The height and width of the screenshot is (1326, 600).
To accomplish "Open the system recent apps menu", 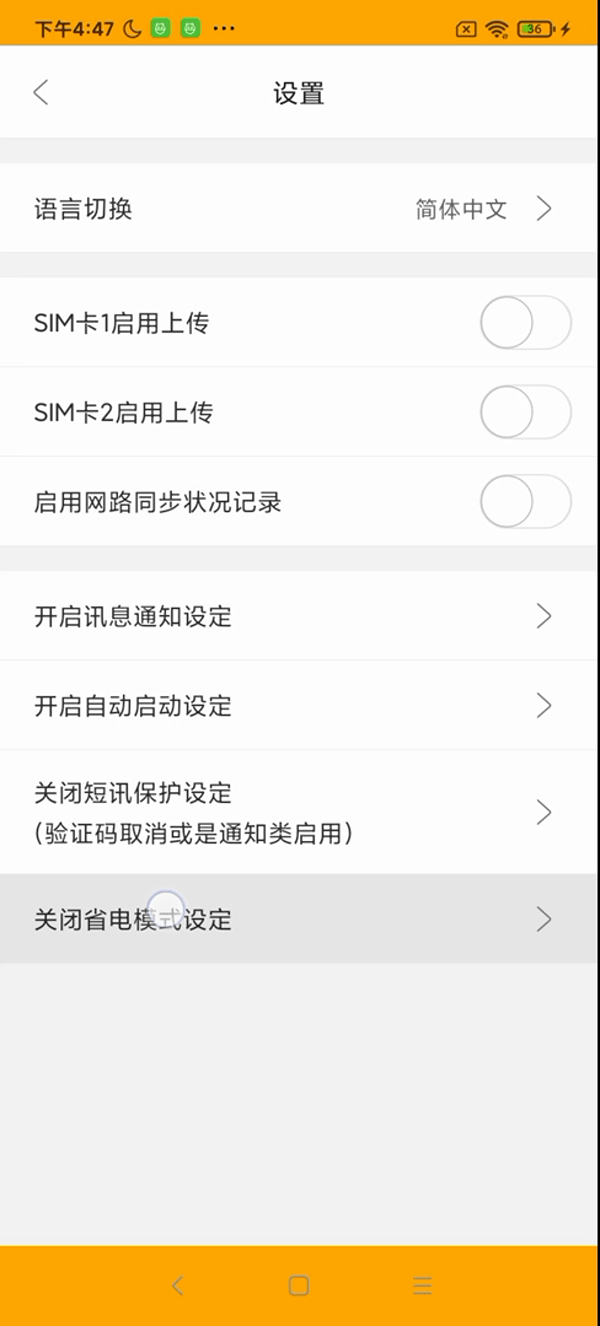I will tap(422, 1286).
